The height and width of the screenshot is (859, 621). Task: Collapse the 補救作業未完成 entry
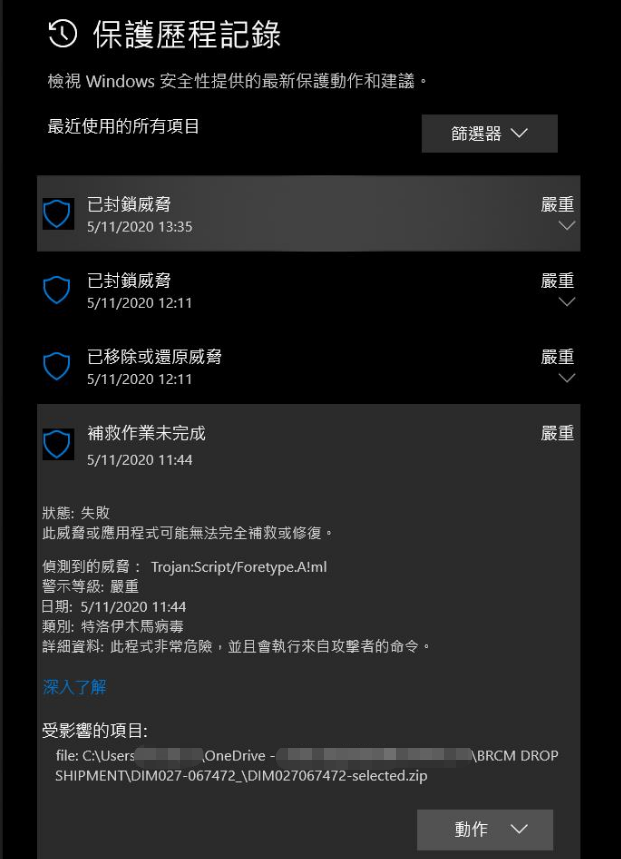(300, 443)
